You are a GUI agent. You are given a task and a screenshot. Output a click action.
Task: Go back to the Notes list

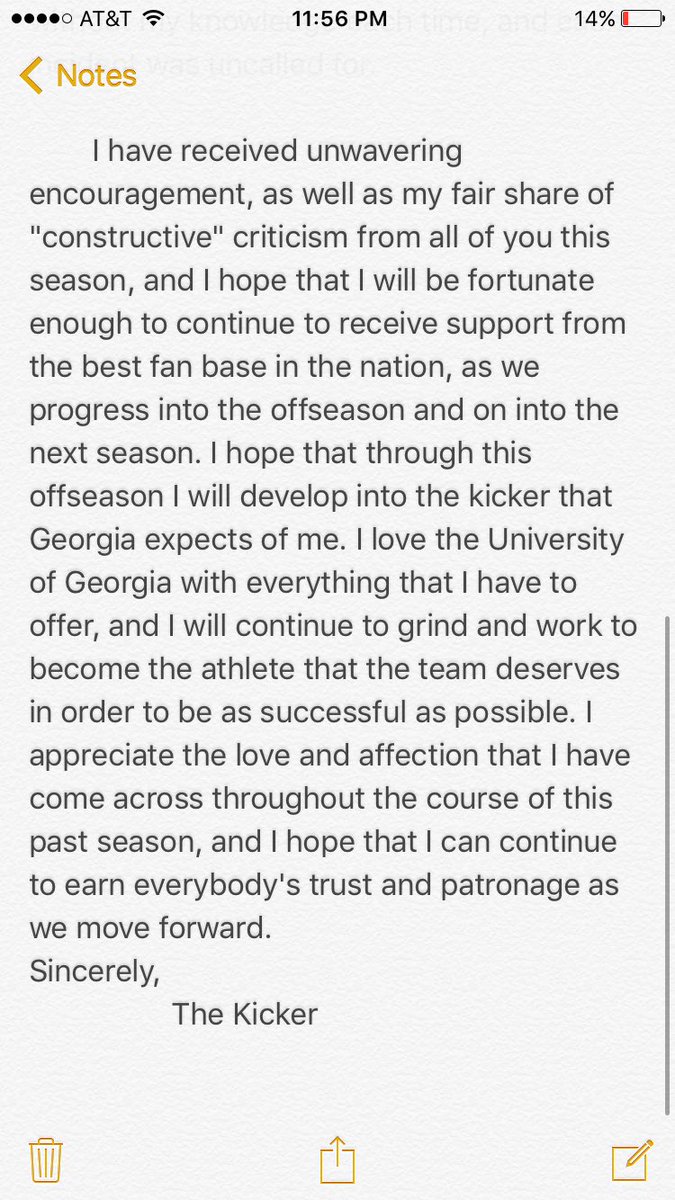point(77,75)
